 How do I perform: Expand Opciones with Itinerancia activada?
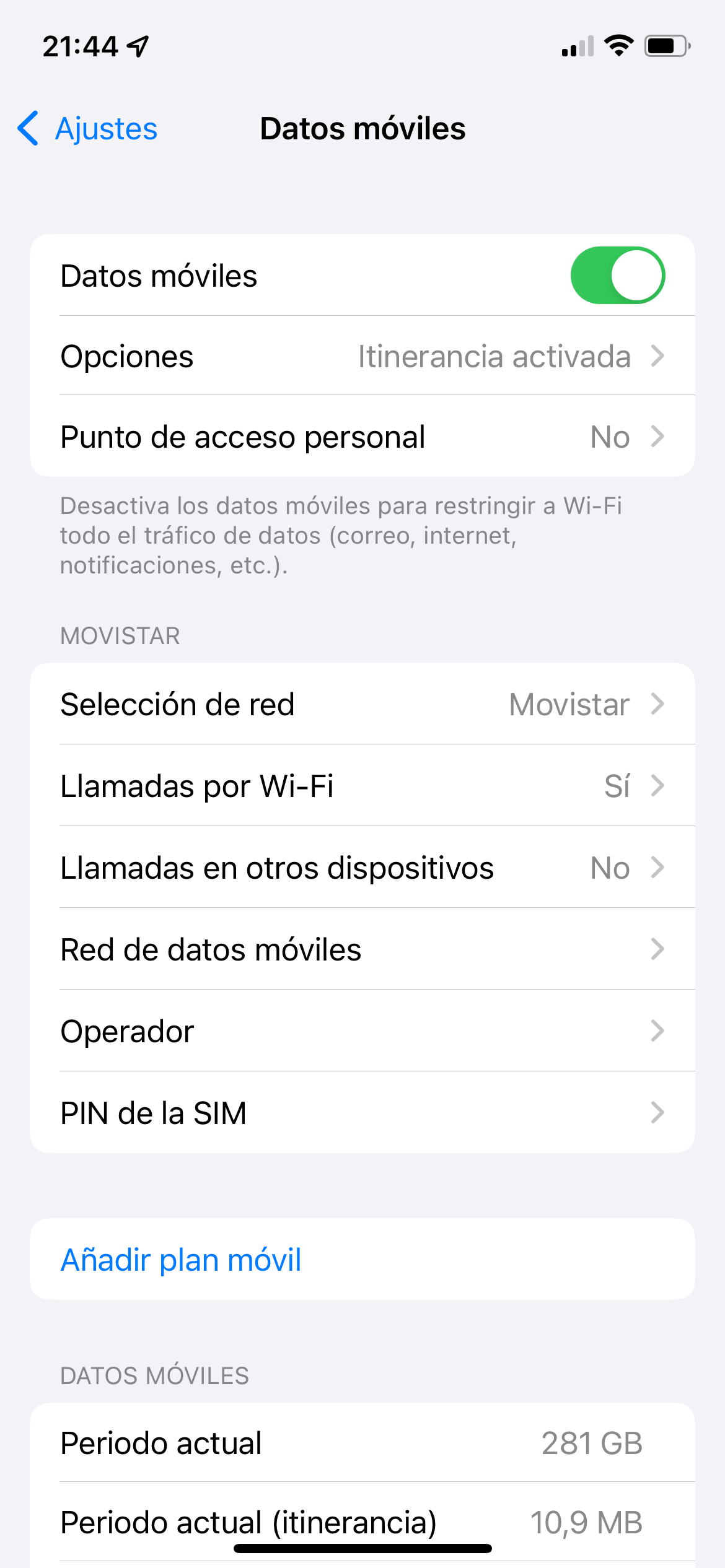tap(362, 356)
